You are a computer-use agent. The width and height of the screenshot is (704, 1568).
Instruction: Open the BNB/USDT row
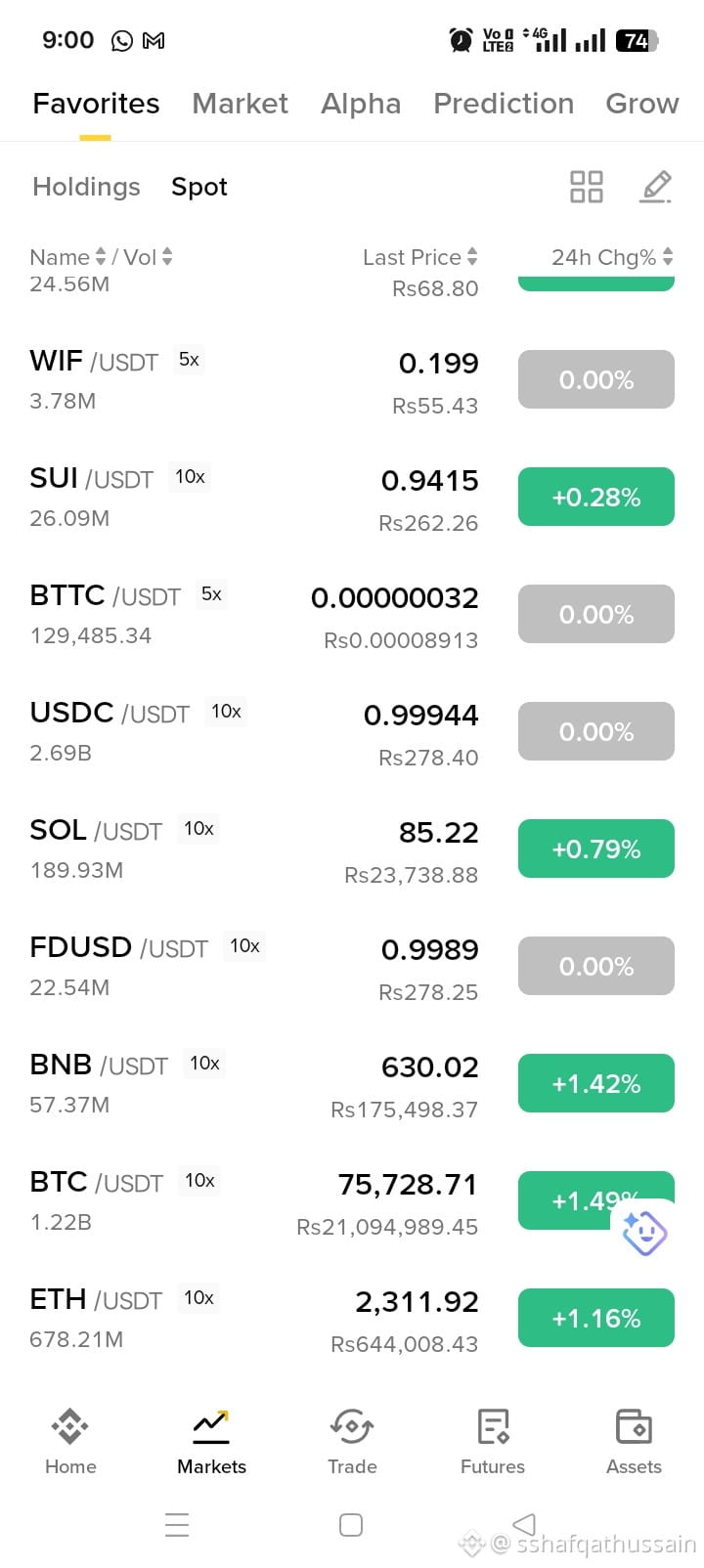(x=352, y=1084)
